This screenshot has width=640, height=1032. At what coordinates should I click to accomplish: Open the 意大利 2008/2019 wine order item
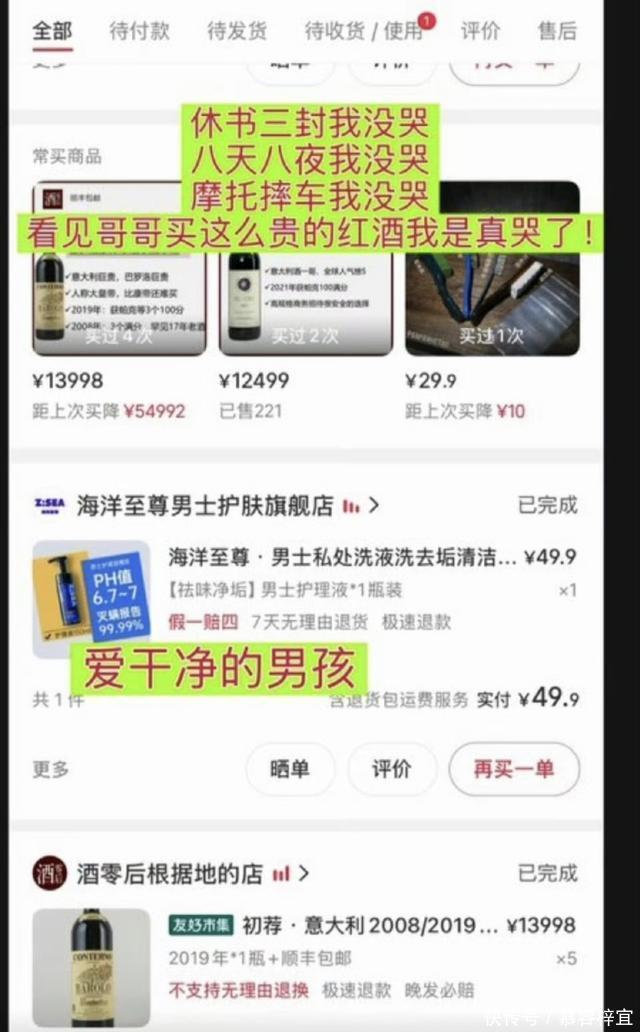pyautogui.click(x=340, y=926)
